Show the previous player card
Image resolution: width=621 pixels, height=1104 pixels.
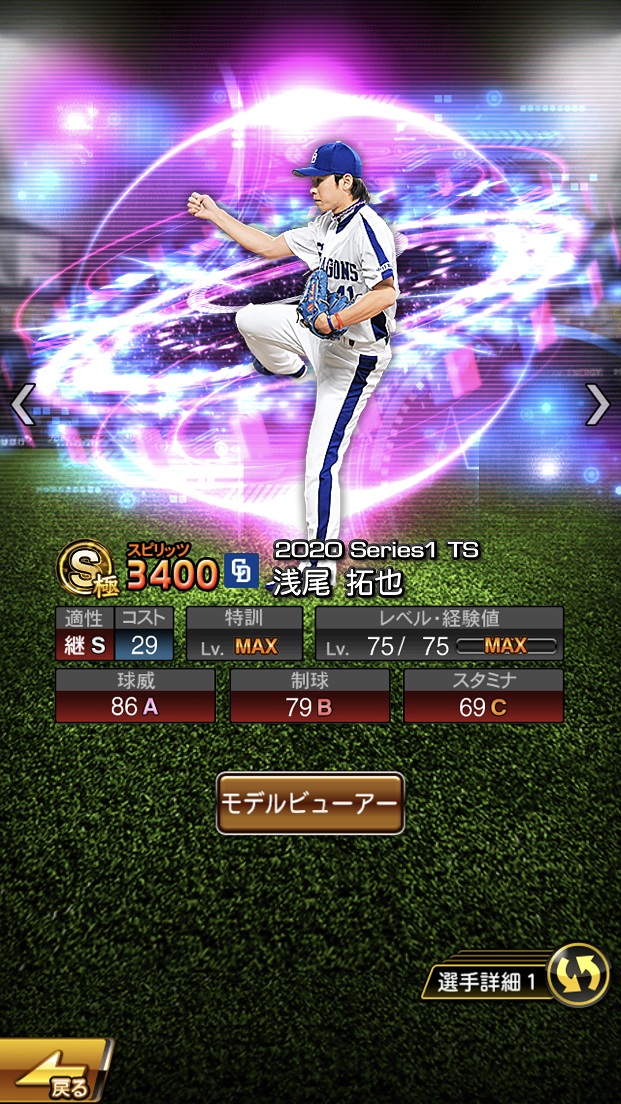[x=23, y=404]
